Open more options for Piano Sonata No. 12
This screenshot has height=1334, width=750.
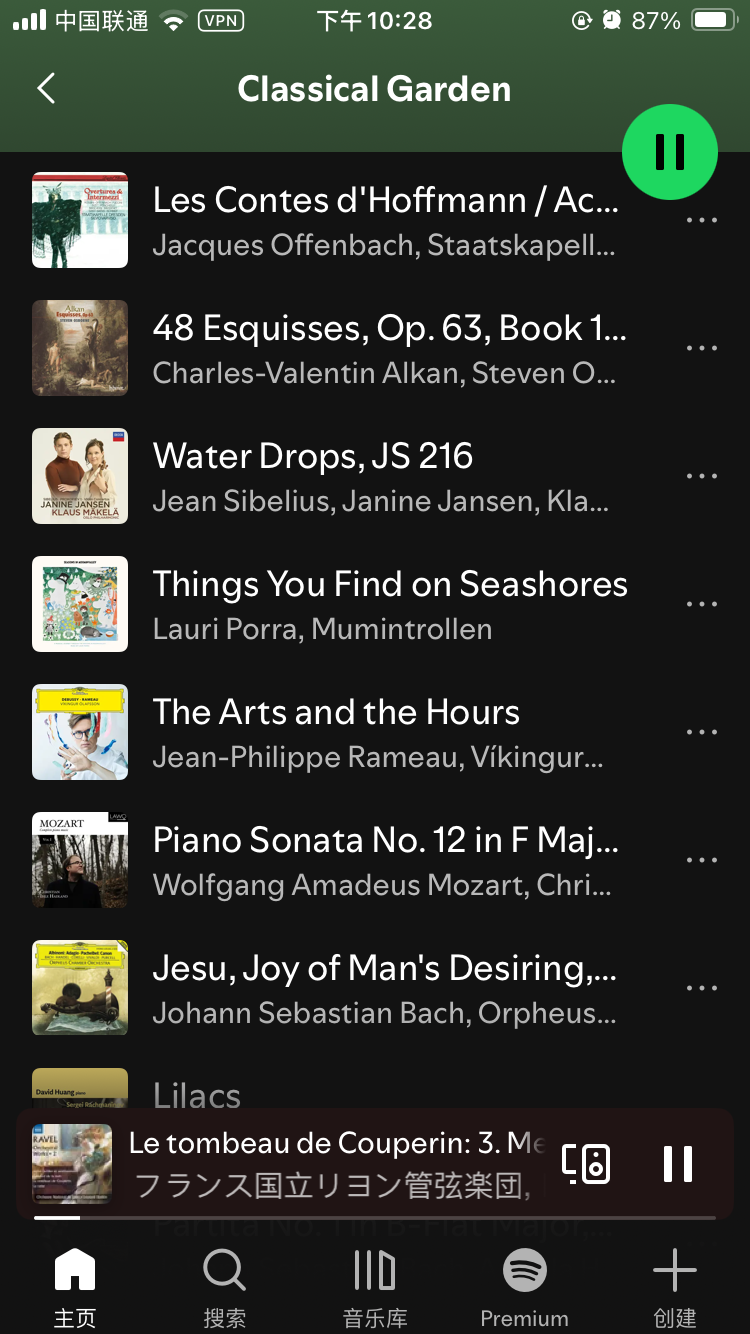(701, 860)
